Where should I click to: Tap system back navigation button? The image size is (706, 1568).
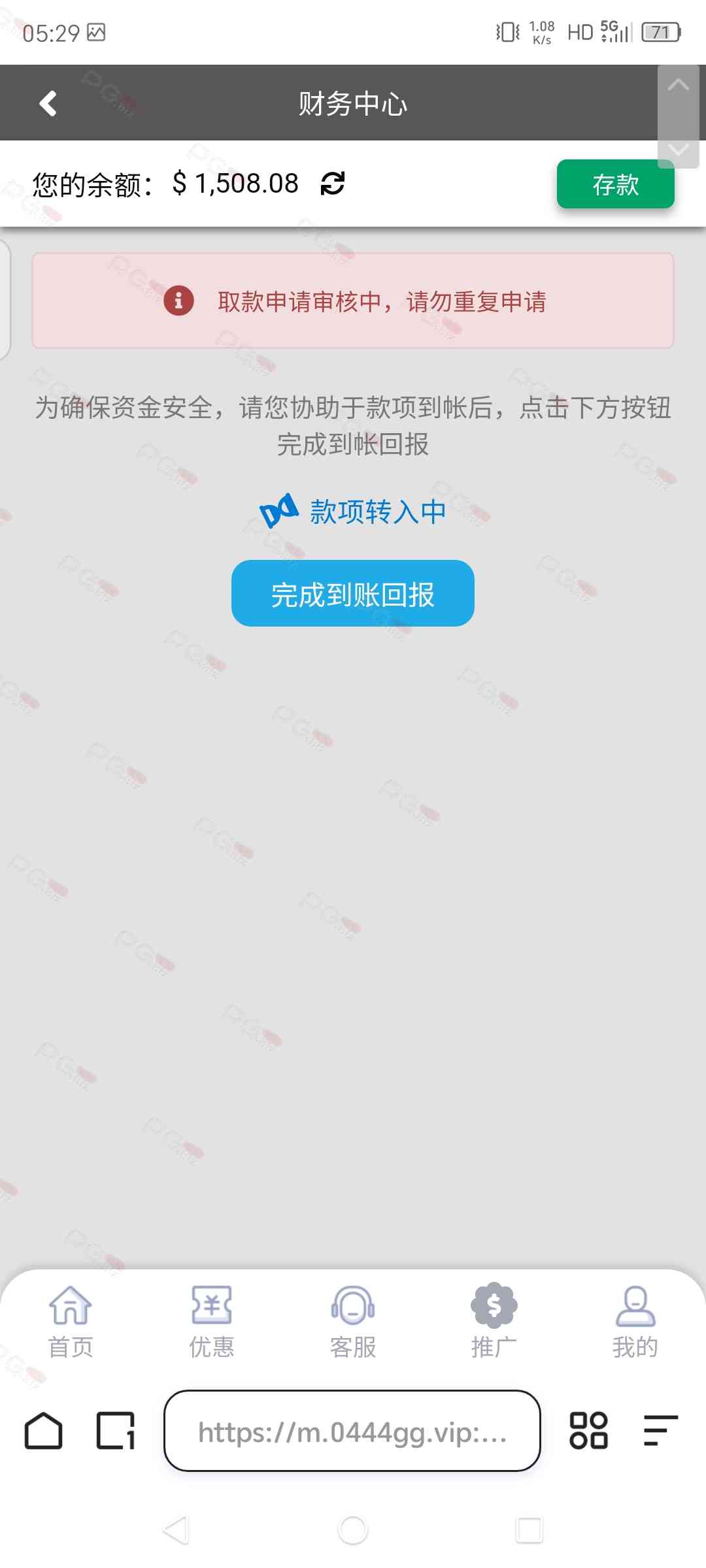[x=176, y=1530]
